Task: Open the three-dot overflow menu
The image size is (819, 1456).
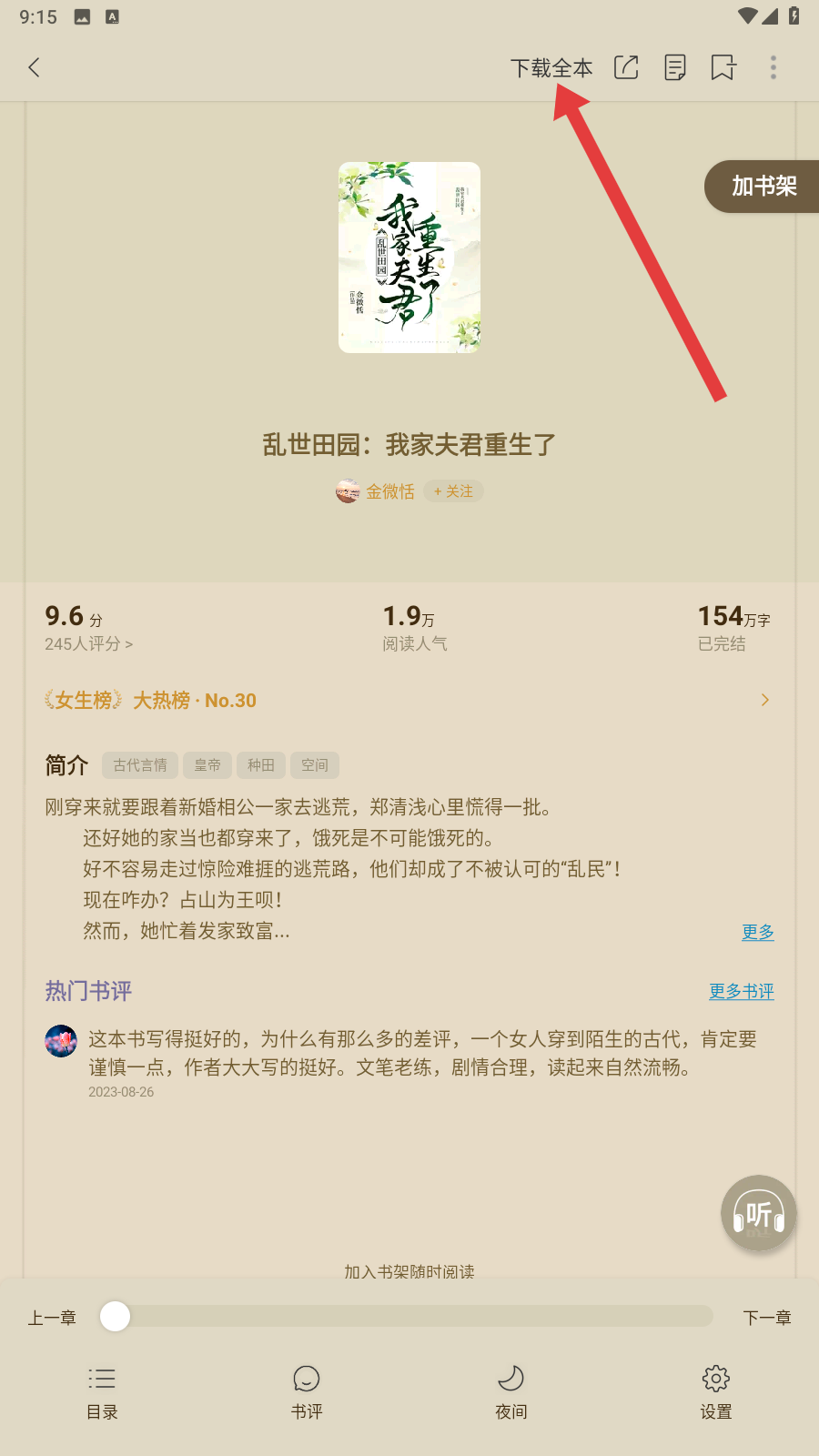Action: [x=773, y=67]
